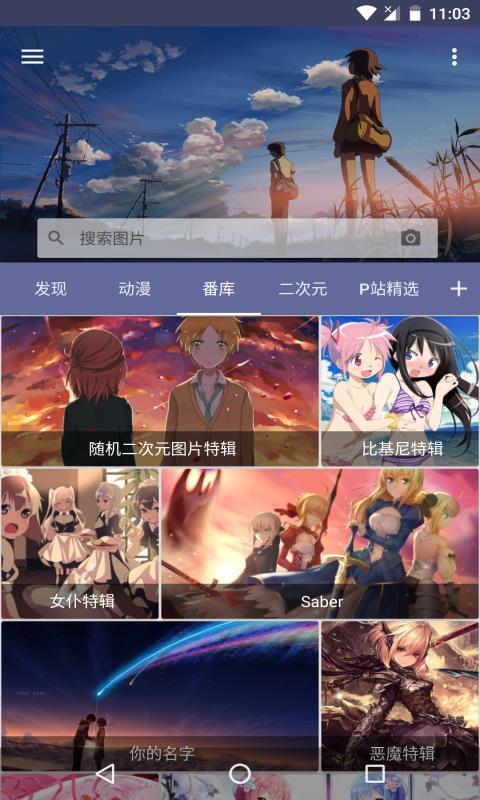The image size is (480, 800).
Task: Select the 番库 tab
Action: coord(218,289)
